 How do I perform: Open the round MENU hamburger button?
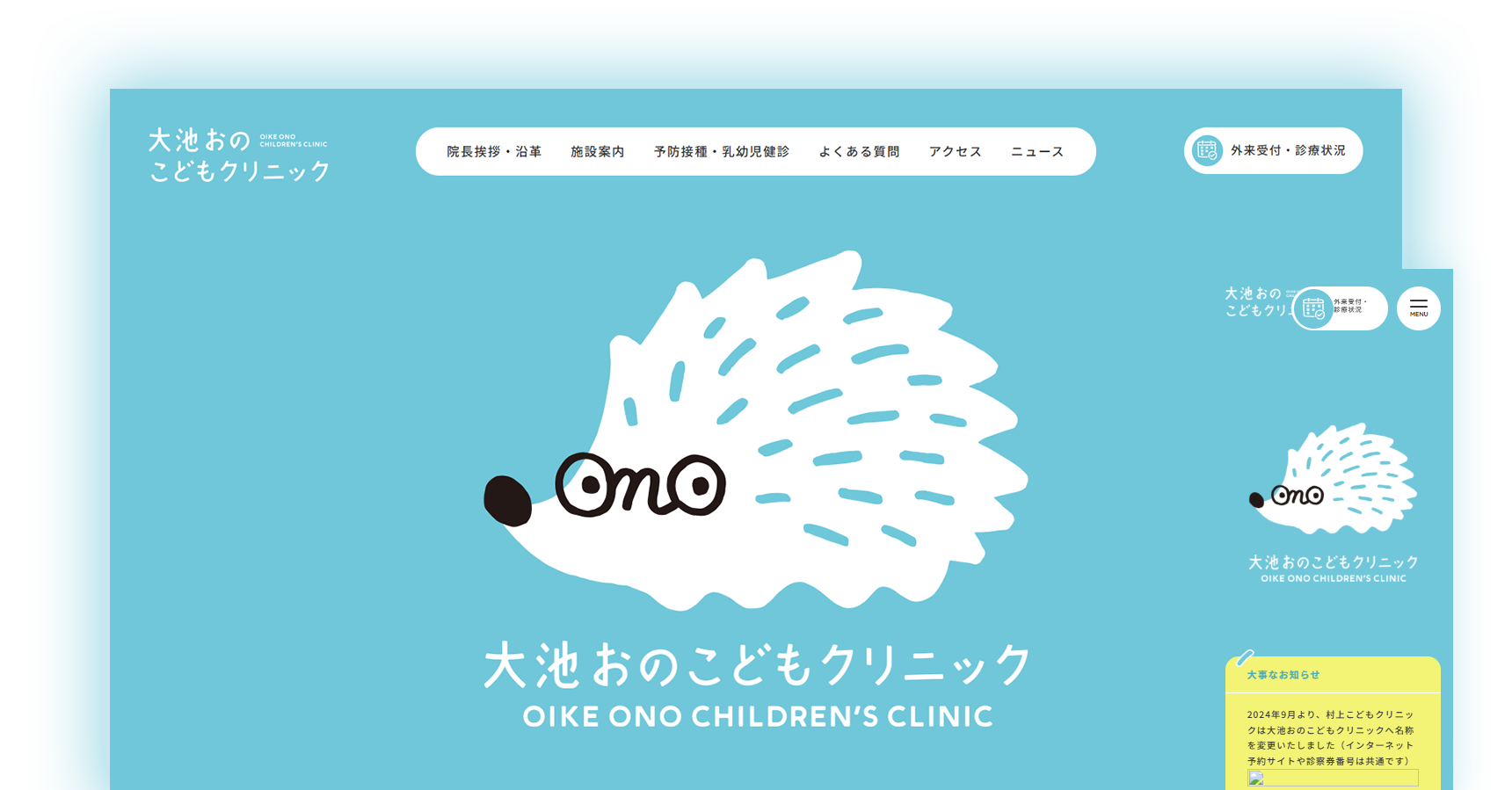pos(1418,308)
